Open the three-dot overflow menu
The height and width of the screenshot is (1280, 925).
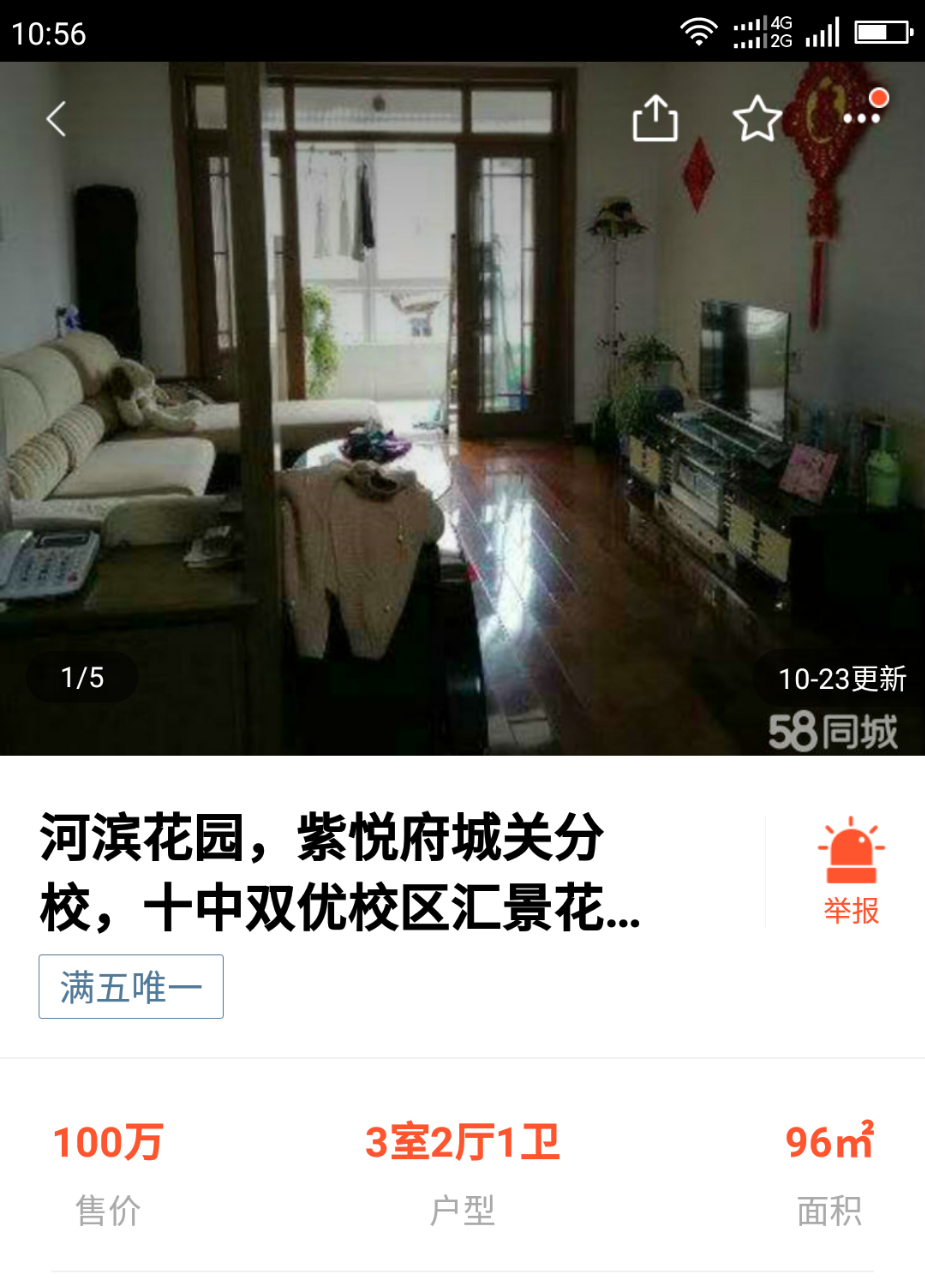click(860, 118)
